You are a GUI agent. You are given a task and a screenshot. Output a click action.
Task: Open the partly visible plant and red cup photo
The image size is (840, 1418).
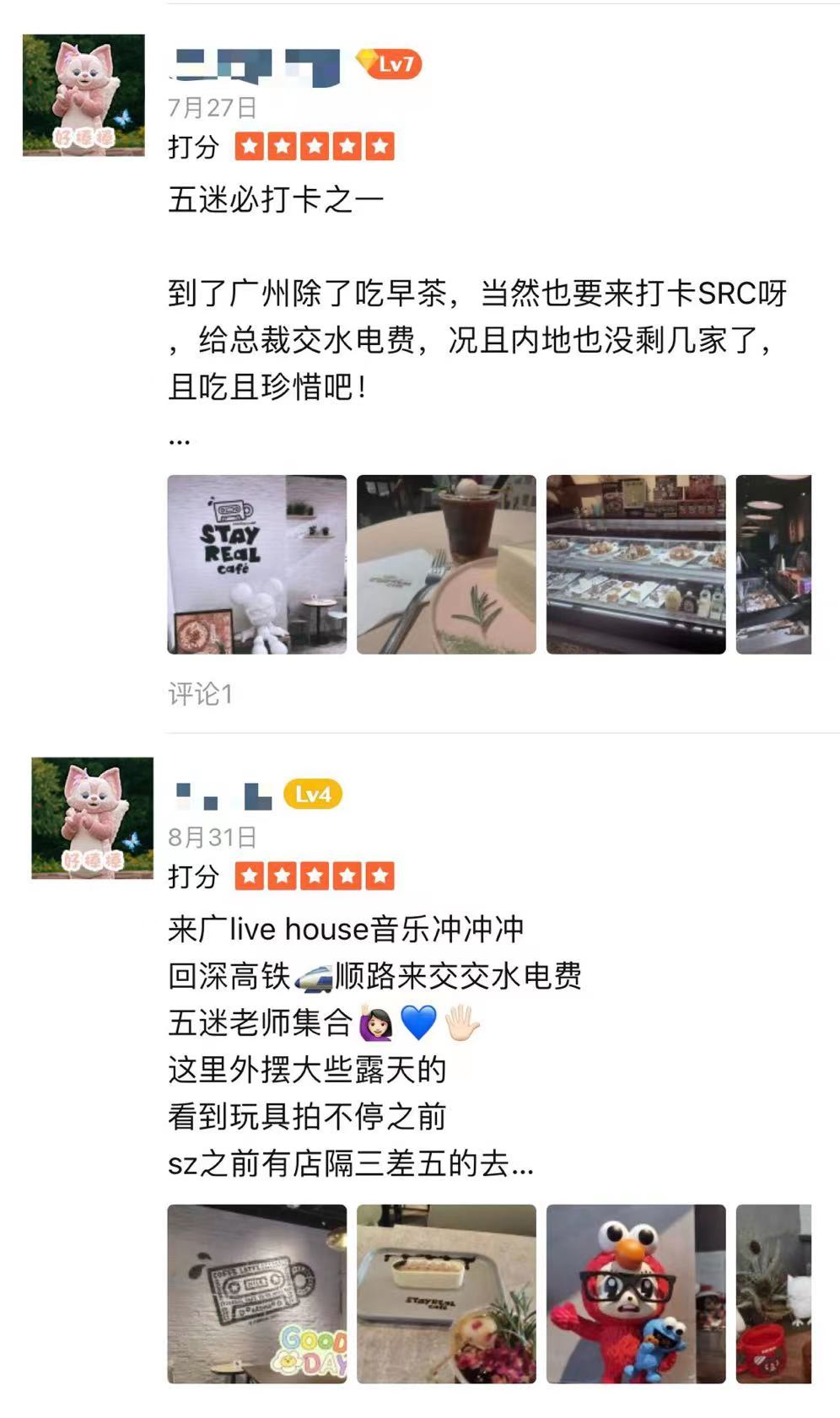point(773,1293)
